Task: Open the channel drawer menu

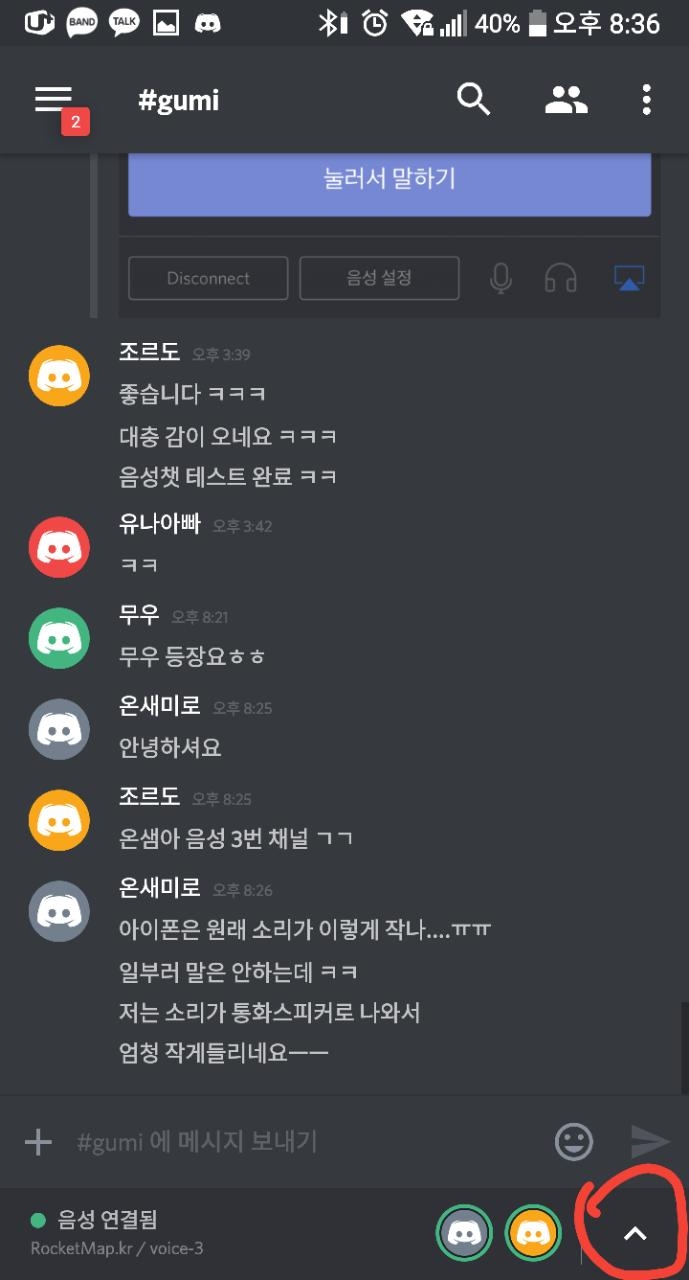Action: point(54,99)
